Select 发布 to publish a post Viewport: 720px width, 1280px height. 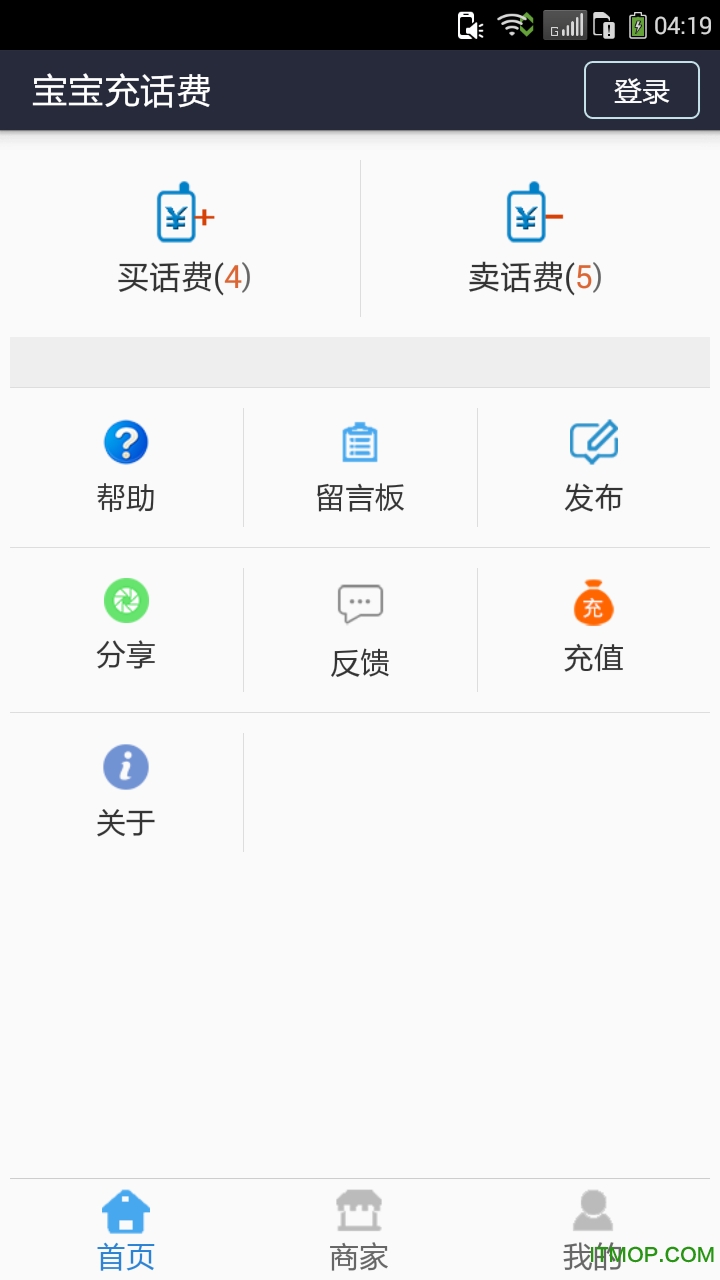[x=594, y=467]
